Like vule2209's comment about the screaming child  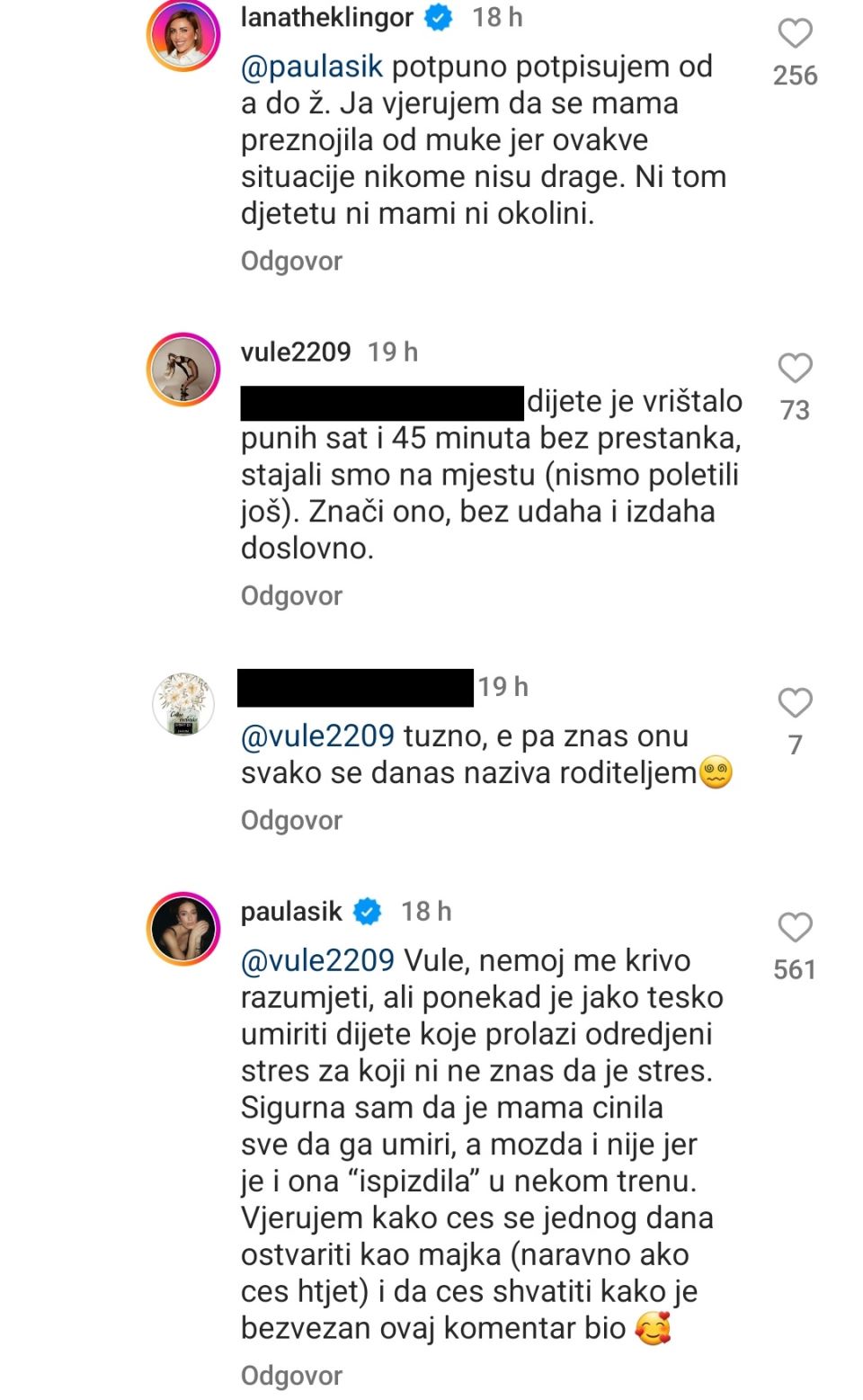tap(795, 369)
